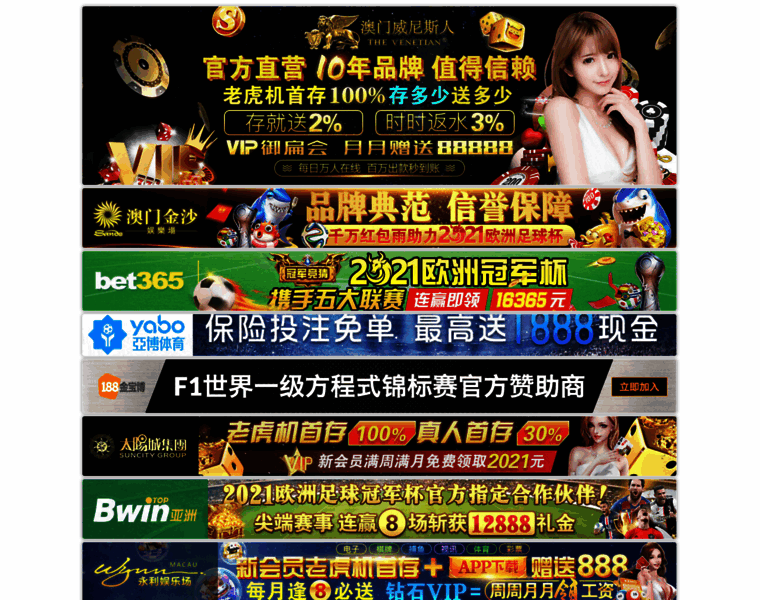The height and width of the screenshot is (600, 760).
Task: Open the 188金宝博 F1 sponsor banner
Action: click(378, 387)
